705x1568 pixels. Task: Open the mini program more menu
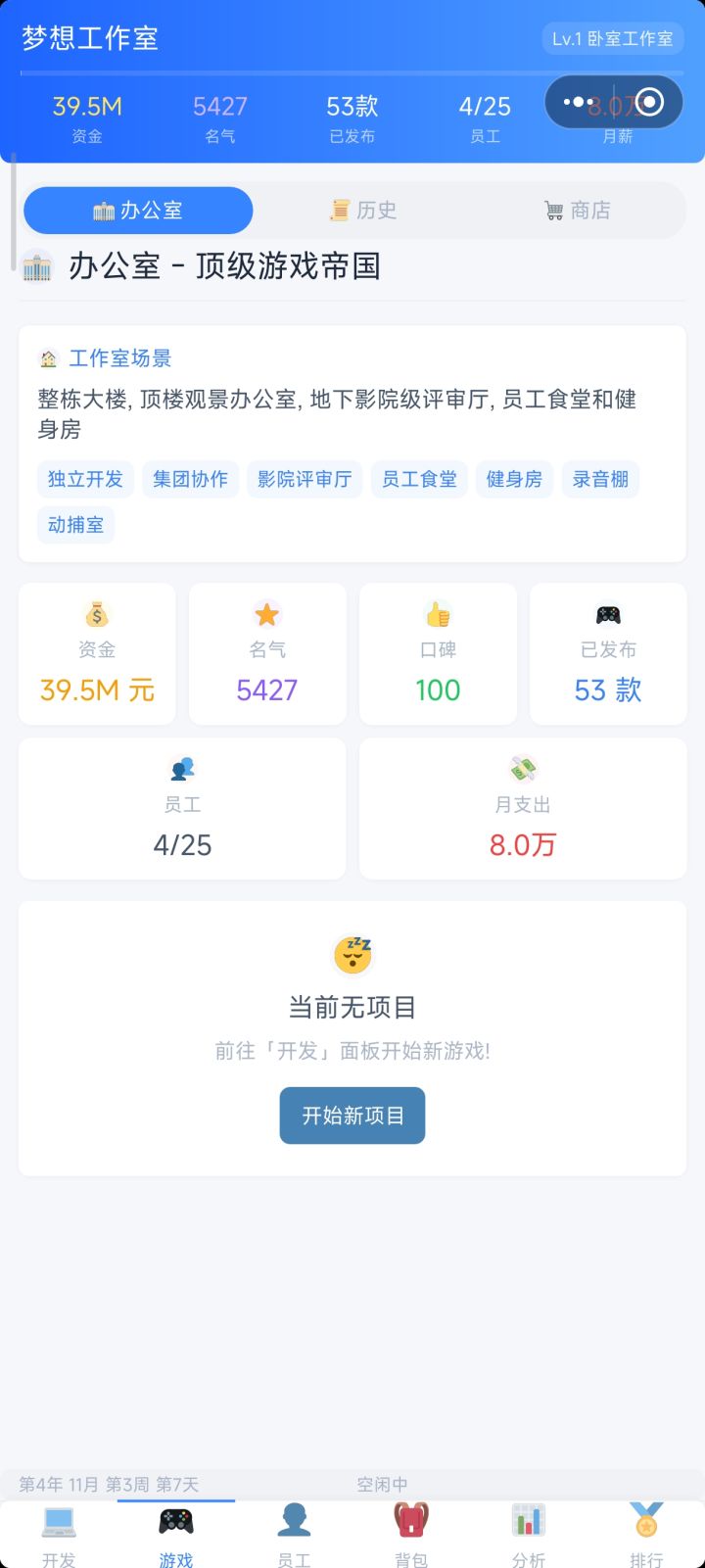click(x=579, y=102)
